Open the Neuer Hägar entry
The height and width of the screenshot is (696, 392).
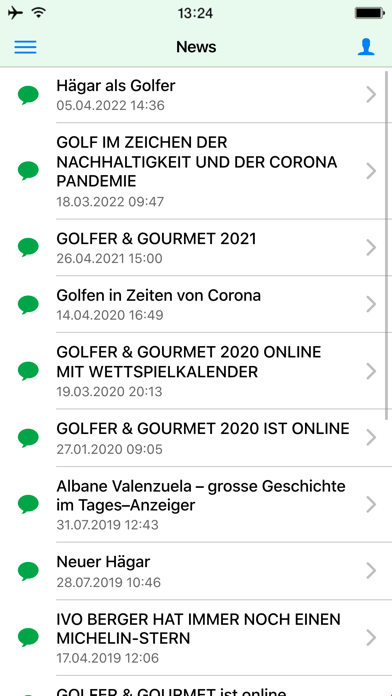[196, 571]
